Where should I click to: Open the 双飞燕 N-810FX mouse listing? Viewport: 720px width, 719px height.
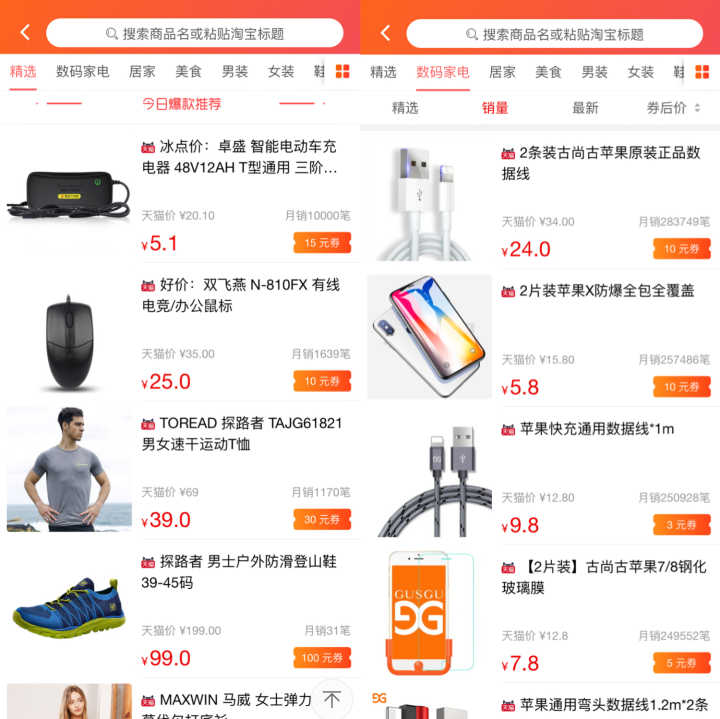(x=238, y=295)
